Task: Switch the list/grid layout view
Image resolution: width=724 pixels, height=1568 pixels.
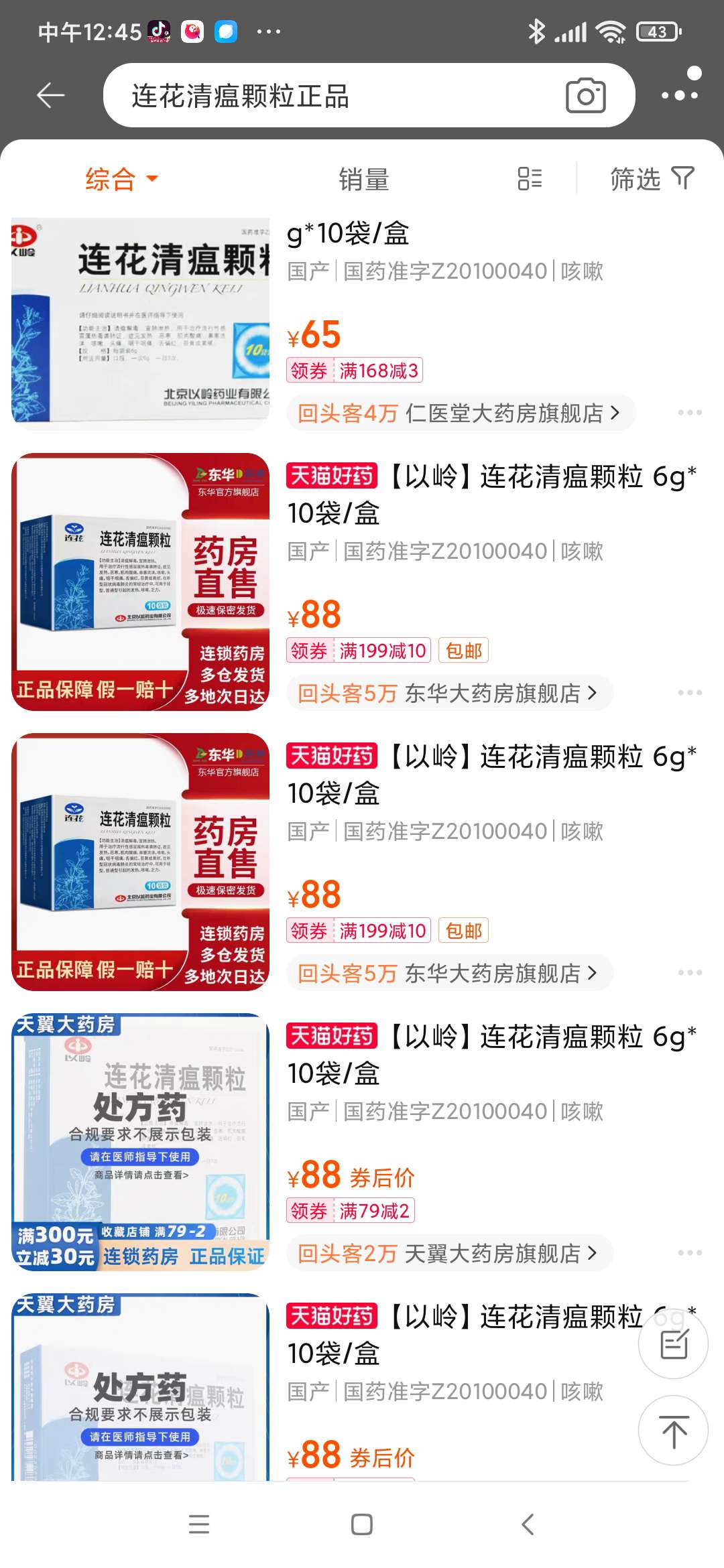Action: 530,179
